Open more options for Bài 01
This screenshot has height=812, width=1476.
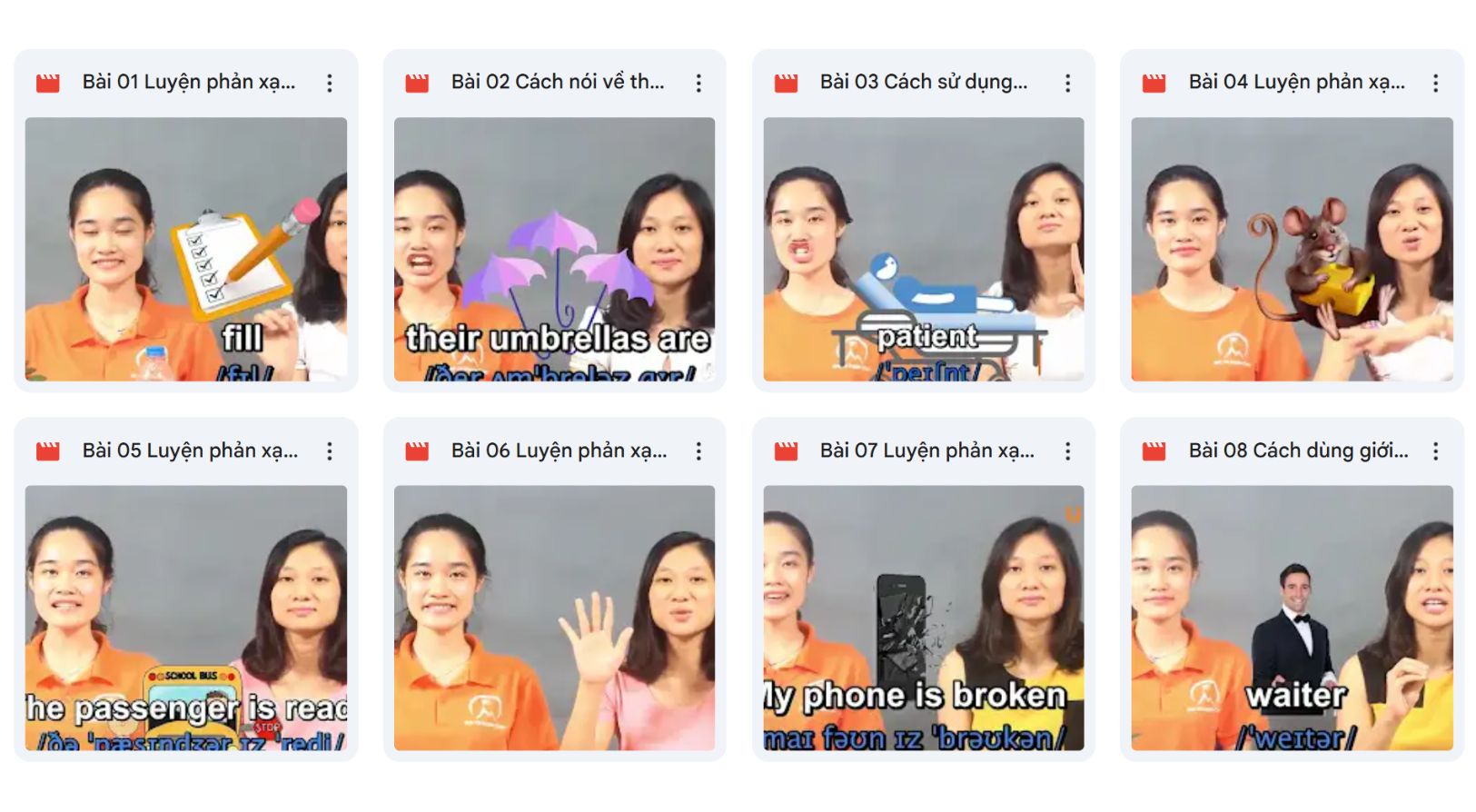pos(330,84)
